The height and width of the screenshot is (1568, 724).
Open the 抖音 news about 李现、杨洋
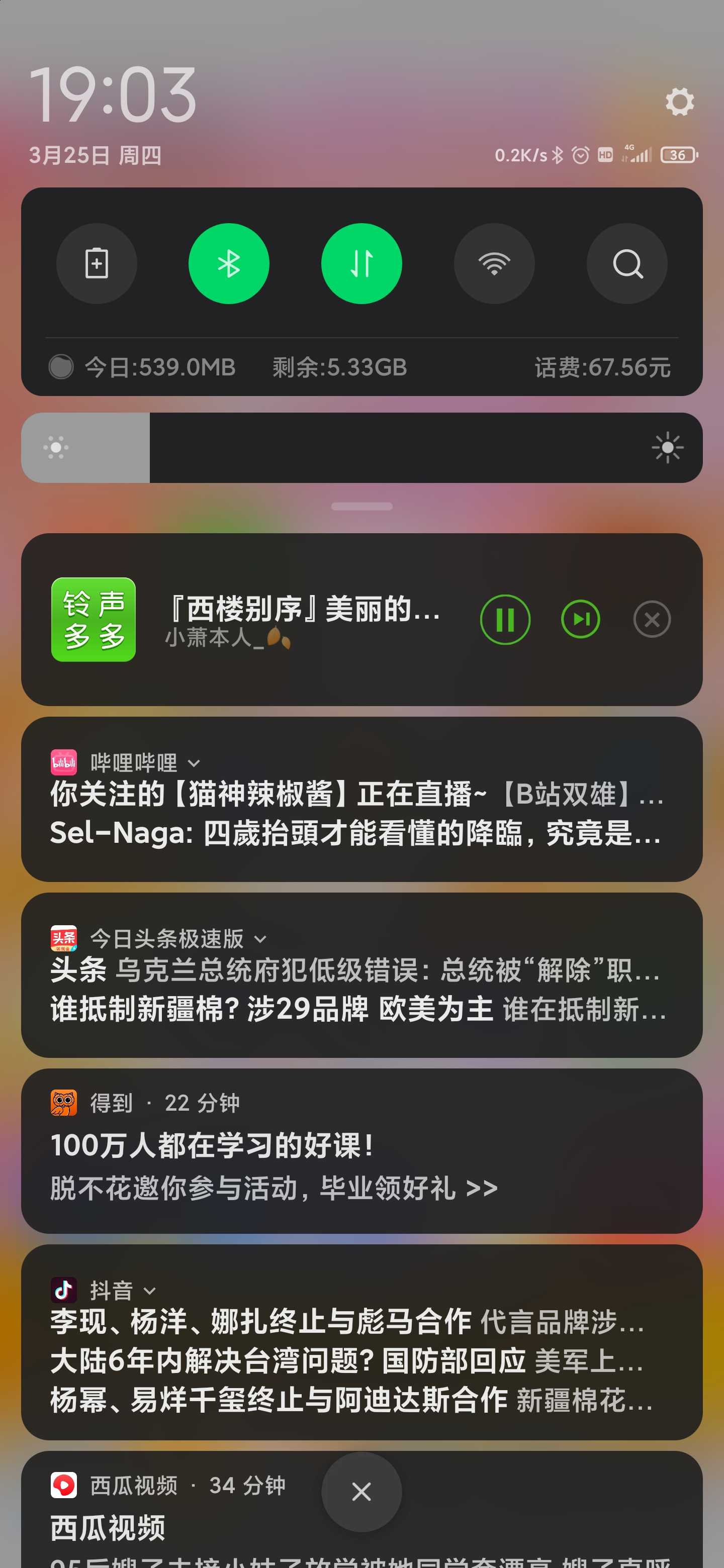[347, 1322]
